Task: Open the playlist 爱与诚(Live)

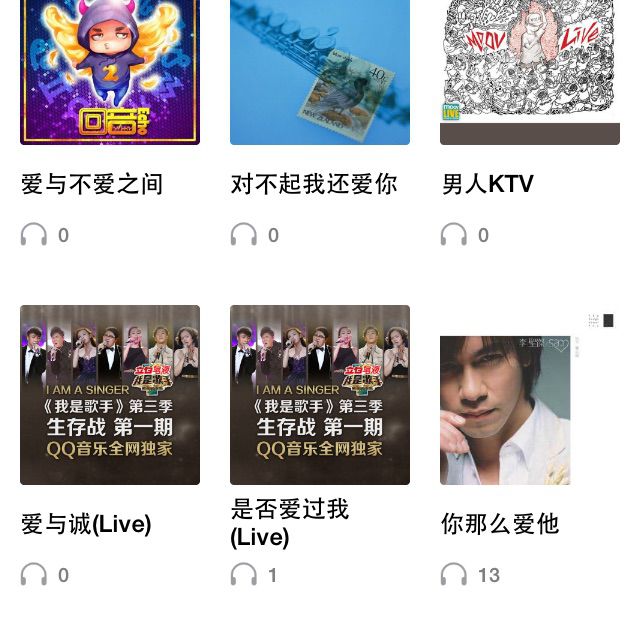Action: point(110,395)
